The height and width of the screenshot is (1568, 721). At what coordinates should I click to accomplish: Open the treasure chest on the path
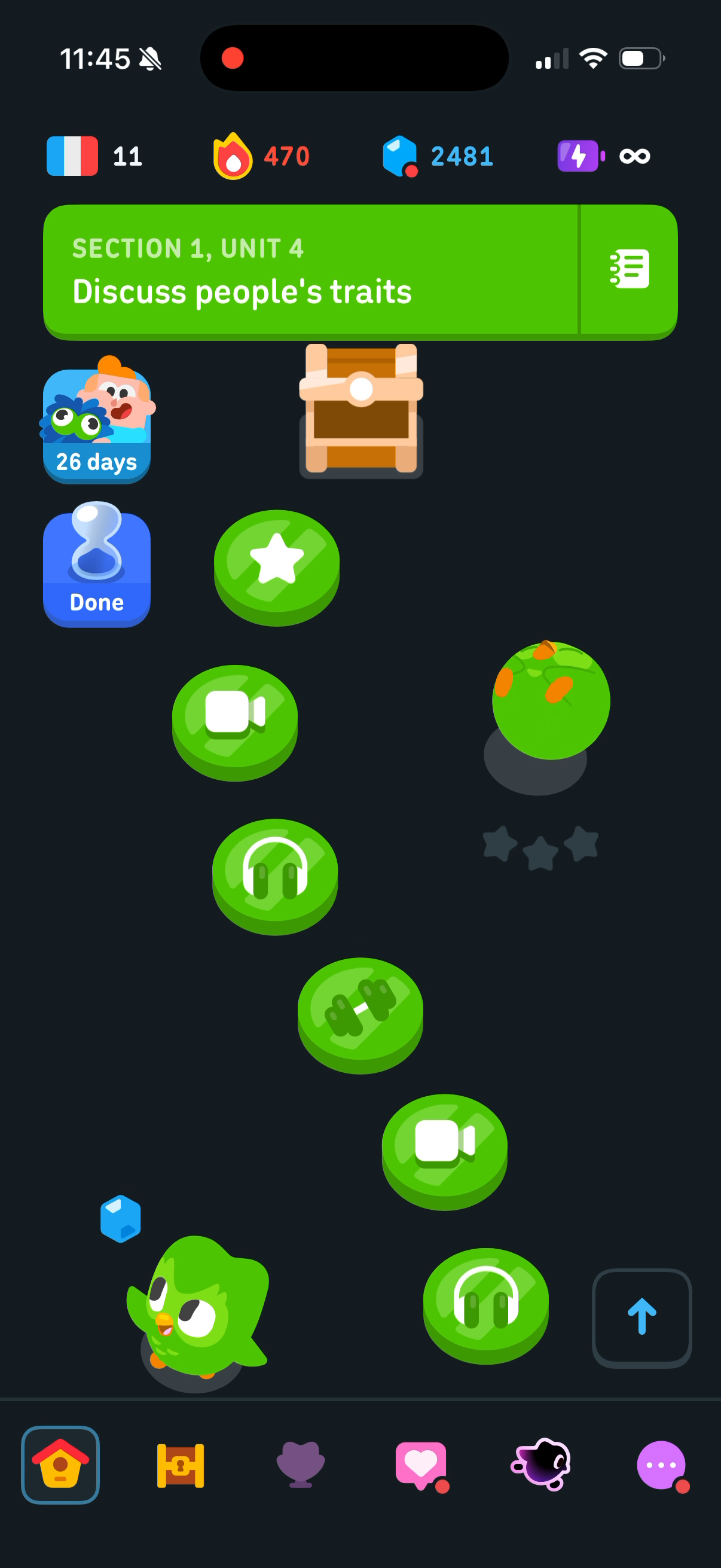click(x=361, y=410)
